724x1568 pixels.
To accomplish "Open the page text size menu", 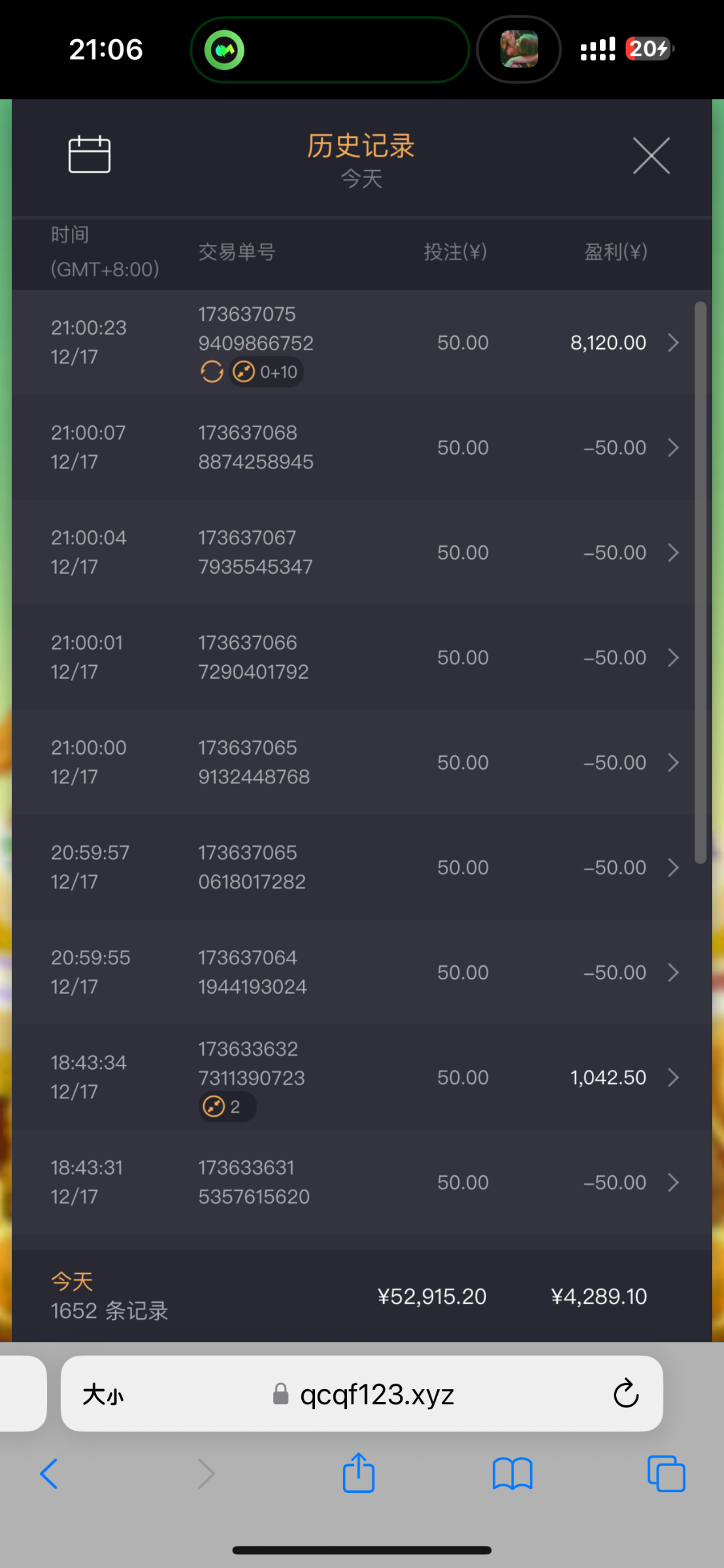I will (103, 1395).
